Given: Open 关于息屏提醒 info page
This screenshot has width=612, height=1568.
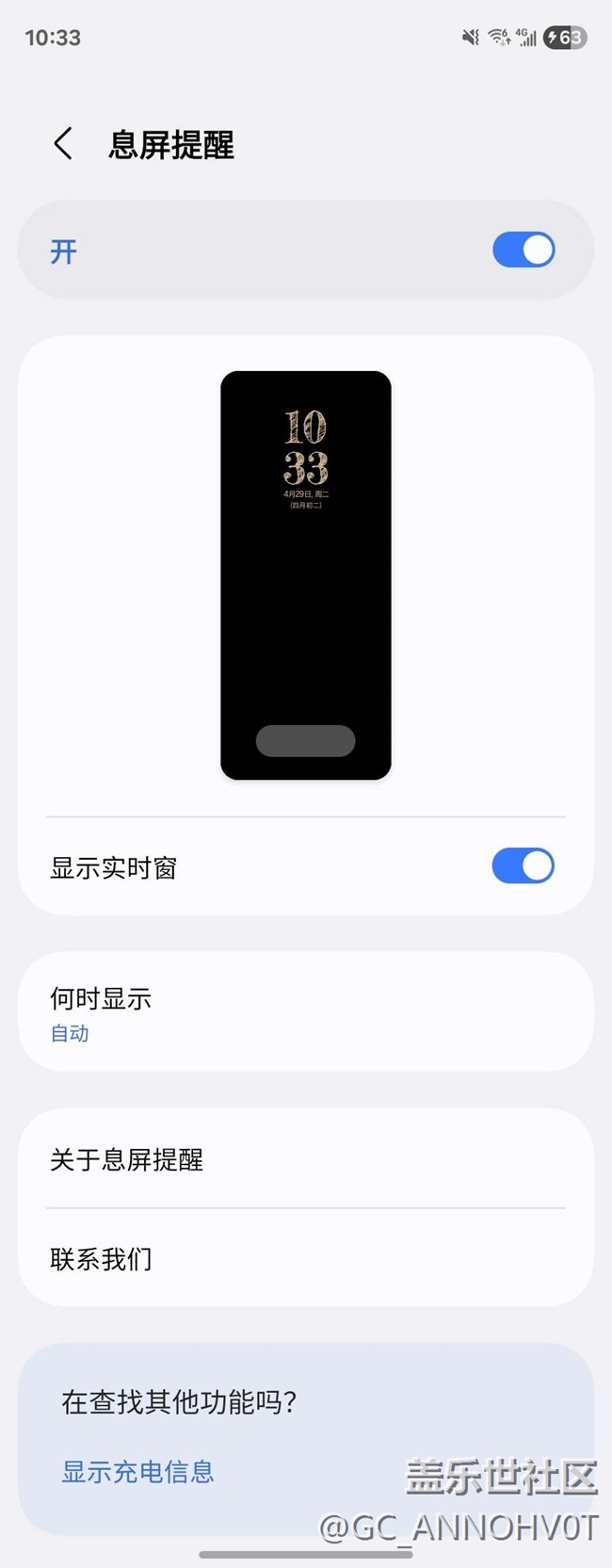Looking at the screenshot, I should pos(306,1159).
